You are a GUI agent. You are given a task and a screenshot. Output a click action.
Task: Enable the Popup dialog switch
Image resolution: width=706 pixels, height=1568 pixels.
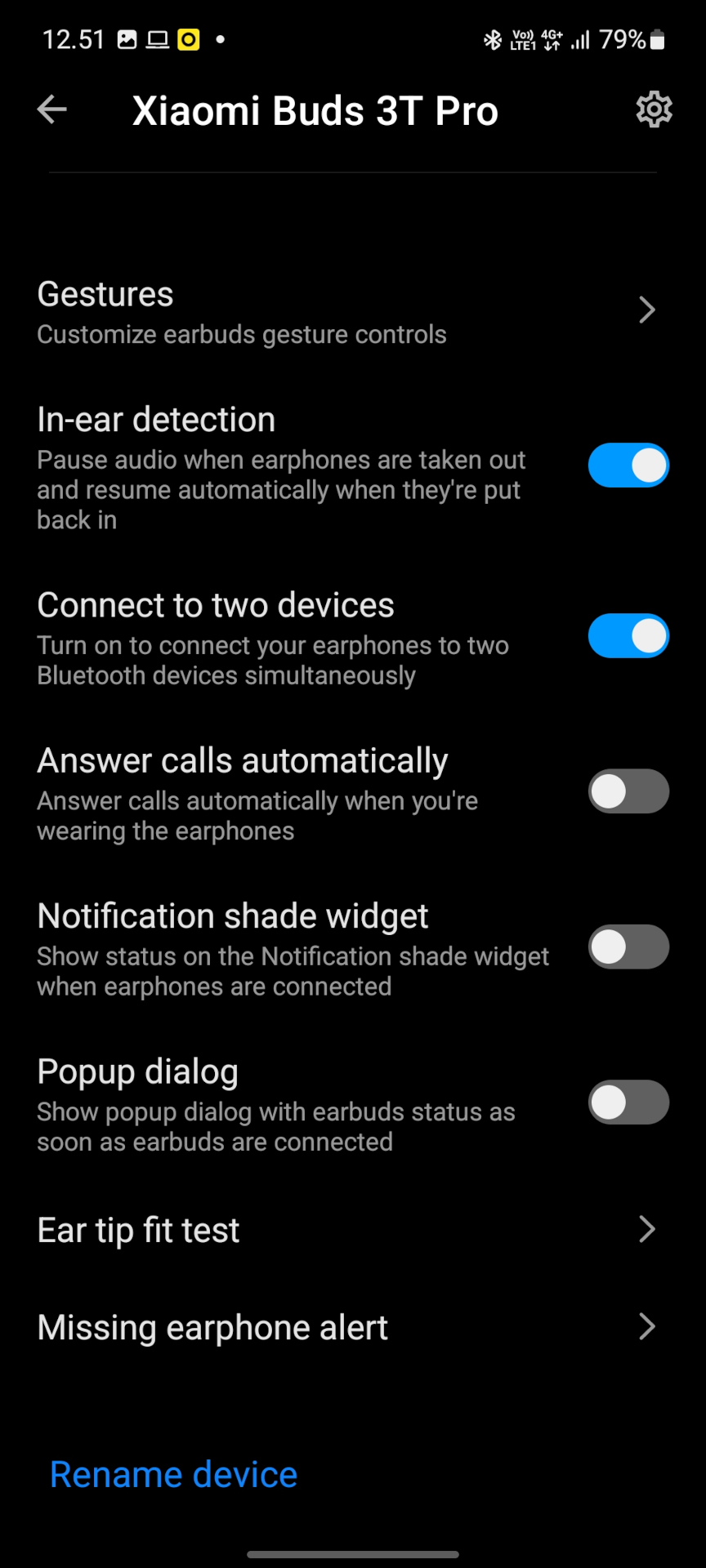pyautogui.click(x=628, y=1102)
